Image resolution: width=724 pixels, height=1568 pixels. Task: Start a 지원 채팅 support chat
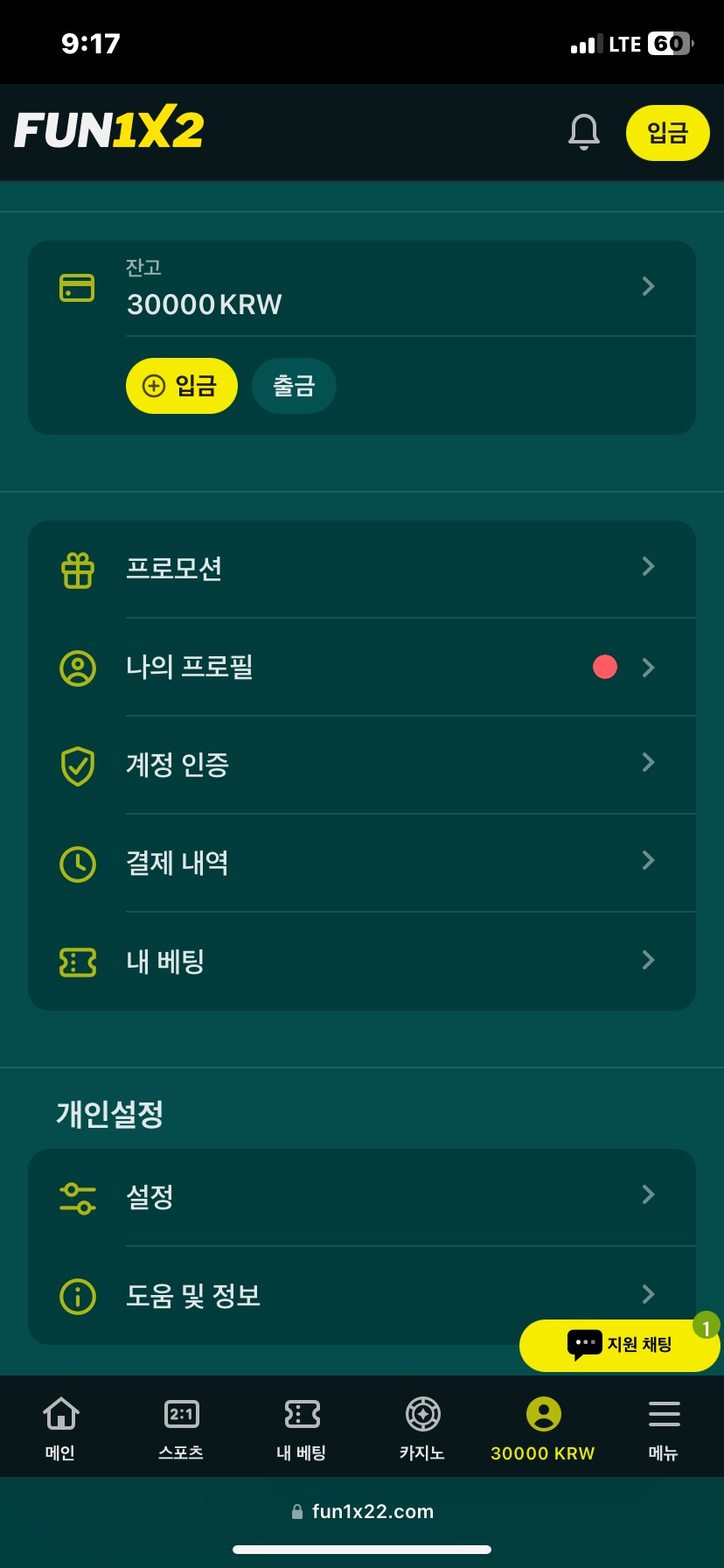pos(620,1345)
